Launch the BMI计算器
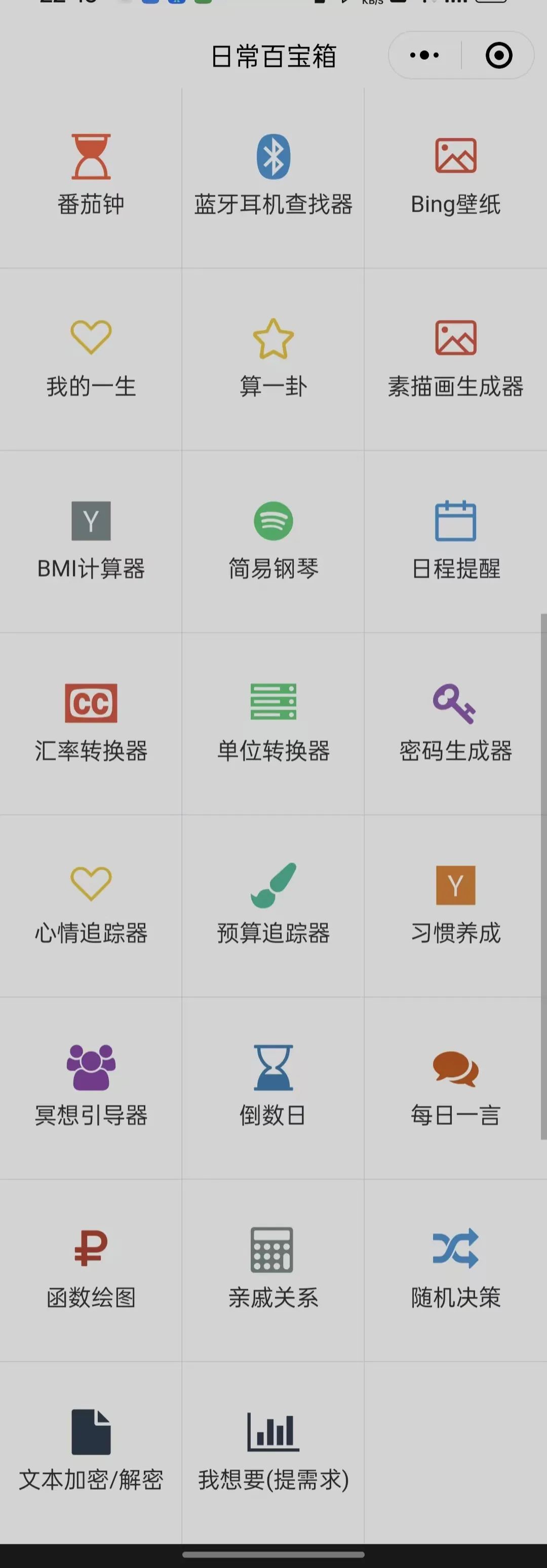The image size is (547, 1568). [91, 541]
